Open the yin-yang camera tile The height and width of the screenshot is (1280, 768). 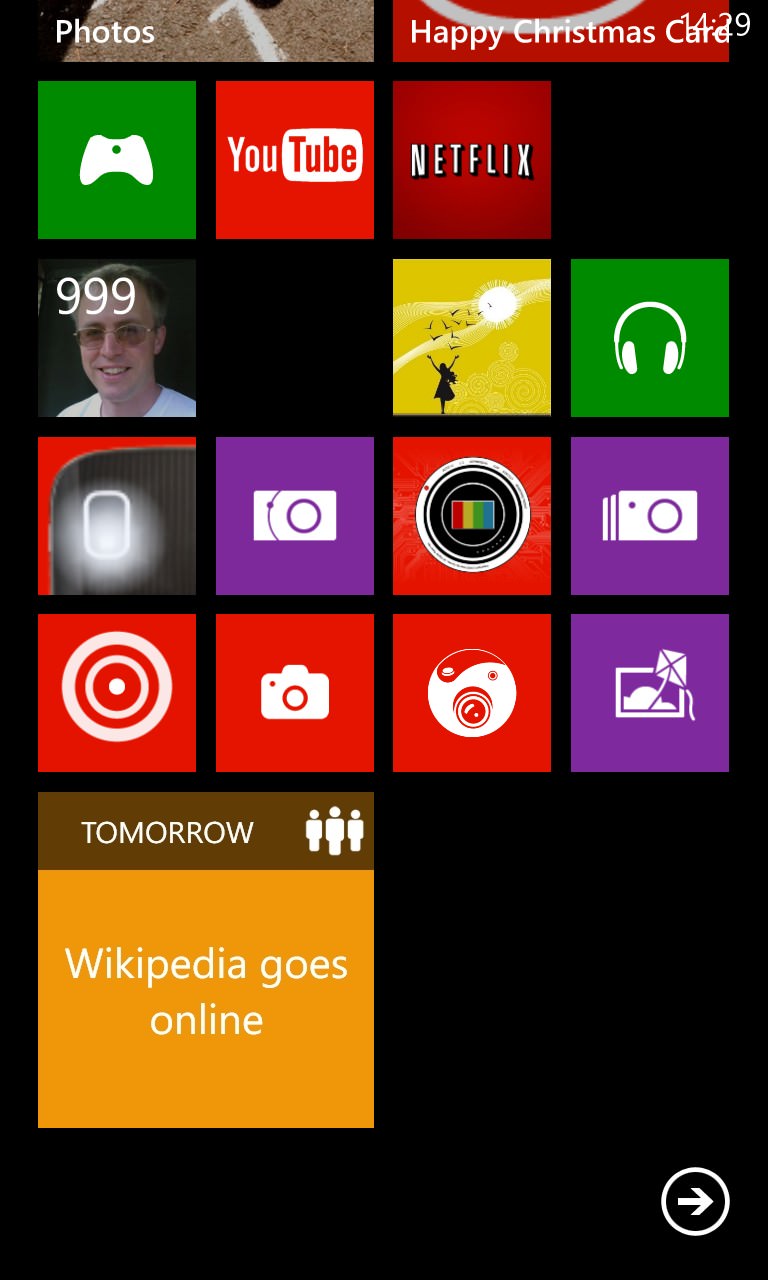click(x=472, y=693)
